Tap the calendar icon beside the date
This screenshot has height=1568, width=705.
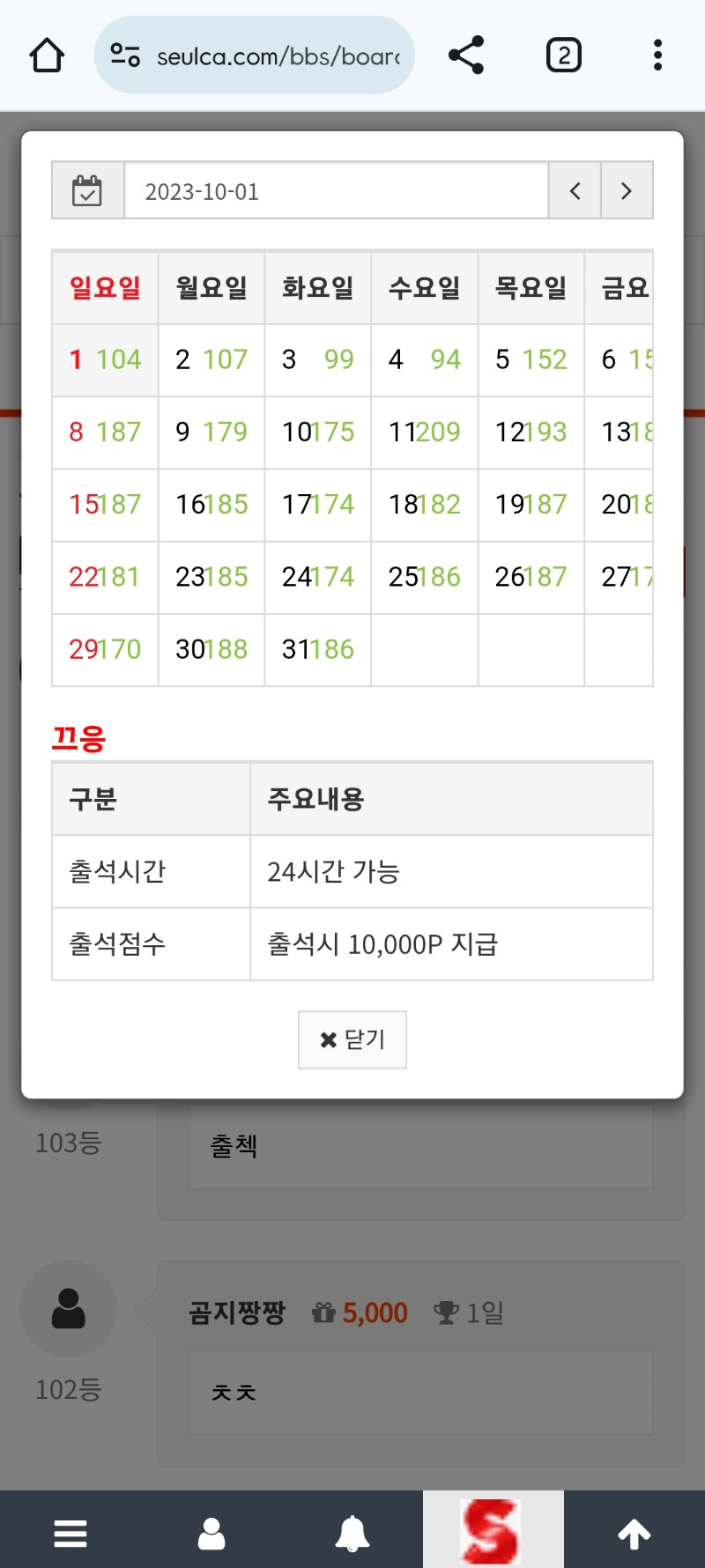[x=87, y=190]
